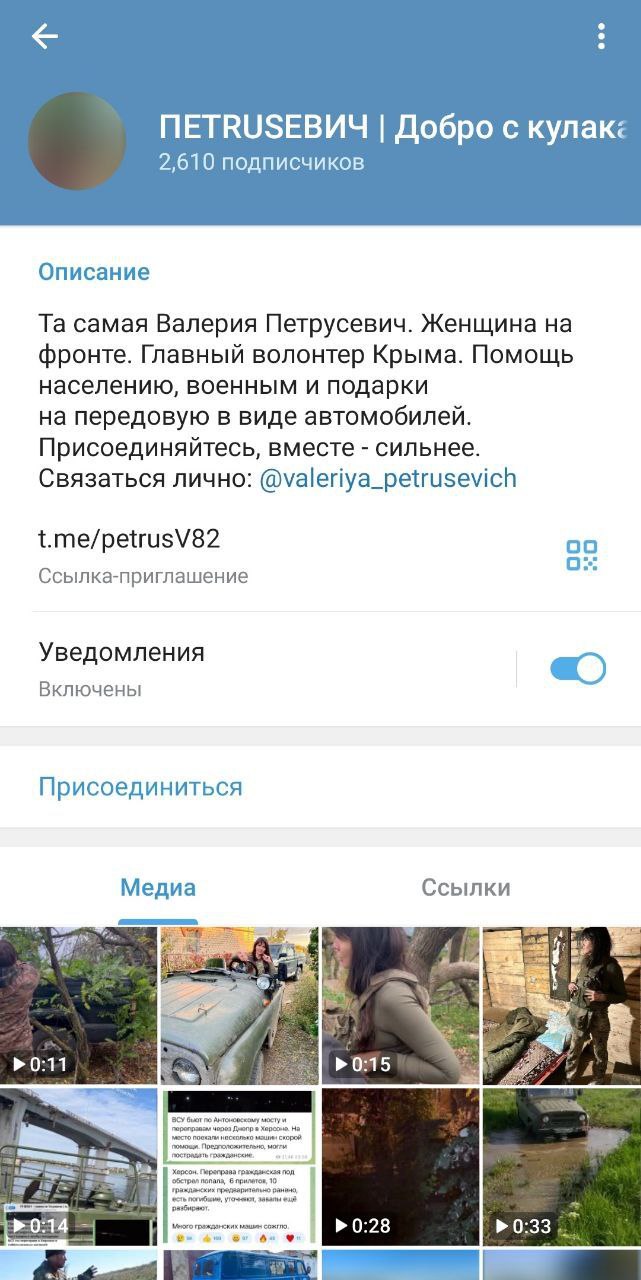Play the 0:11 video thumbnail
The image size is (641, 1280).
[78, 1005]
